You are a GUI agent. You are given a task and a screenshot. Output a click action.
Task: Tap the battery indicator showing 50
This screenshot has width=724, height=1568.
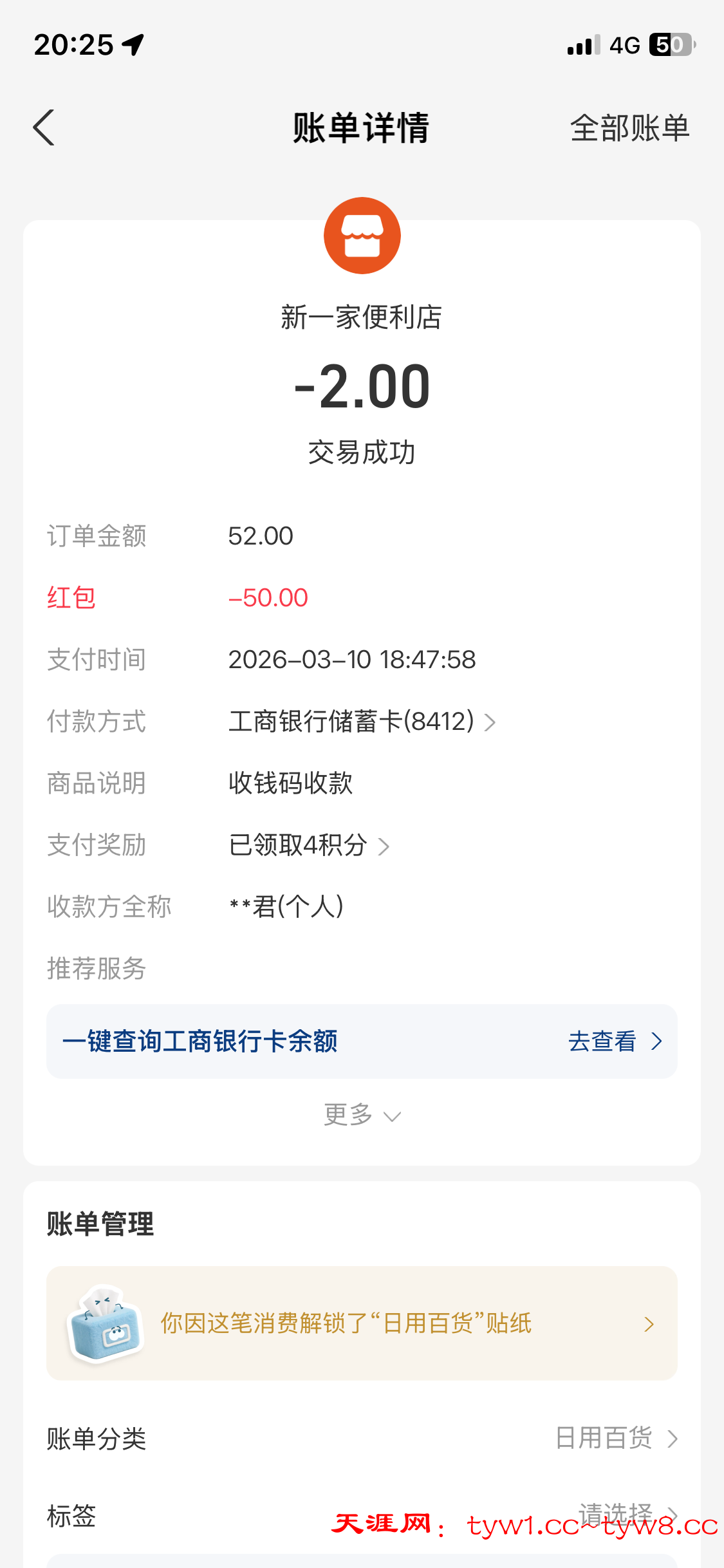(669, 44)
